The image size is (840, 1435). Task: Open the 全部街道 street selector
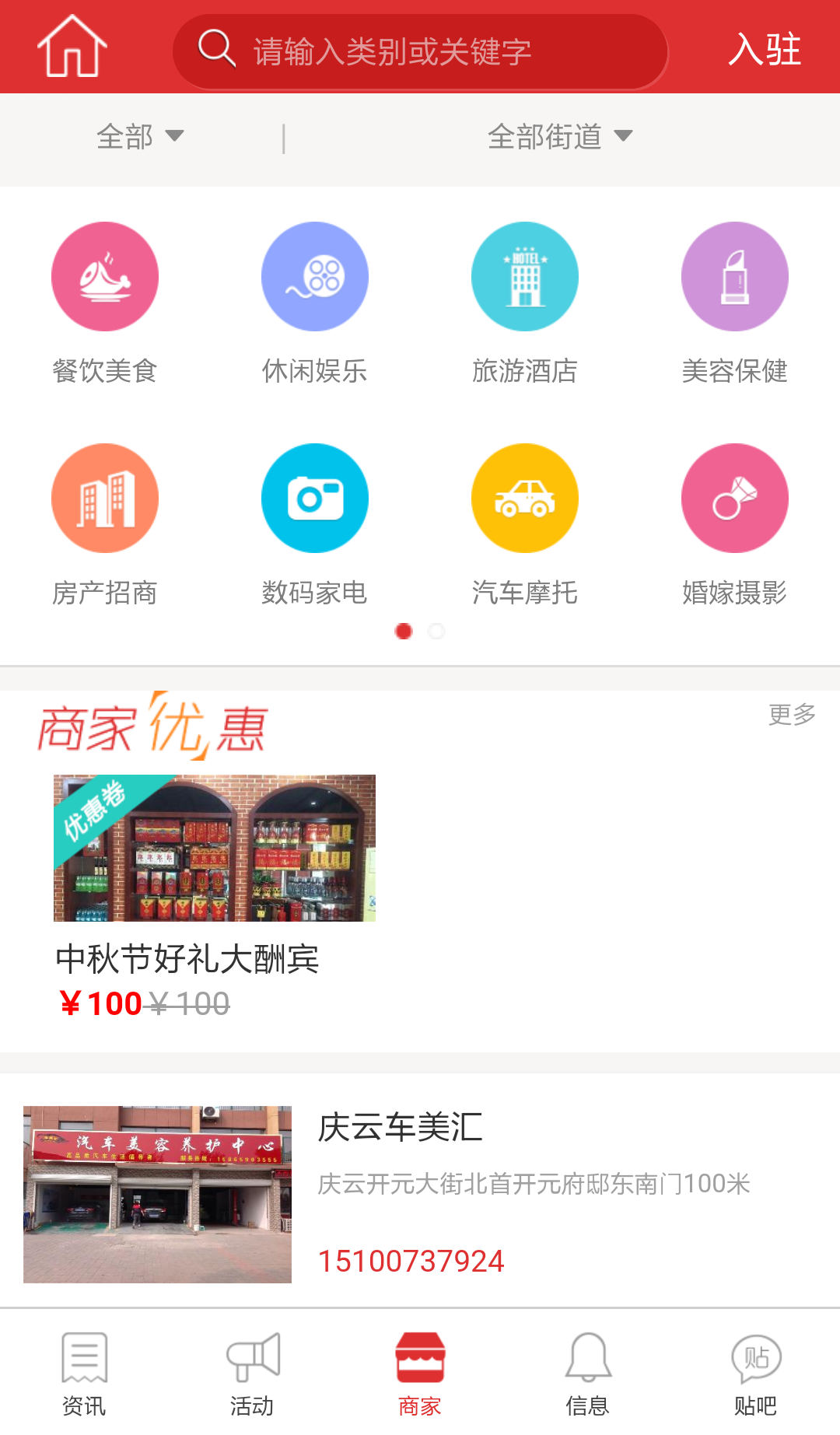[x=558, y=135]
